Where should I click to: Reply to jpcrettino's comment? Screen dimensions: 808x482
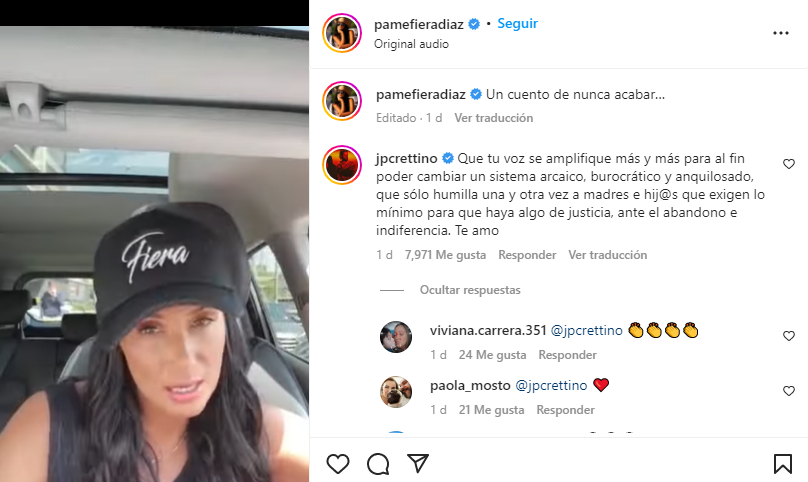point(527,255)
